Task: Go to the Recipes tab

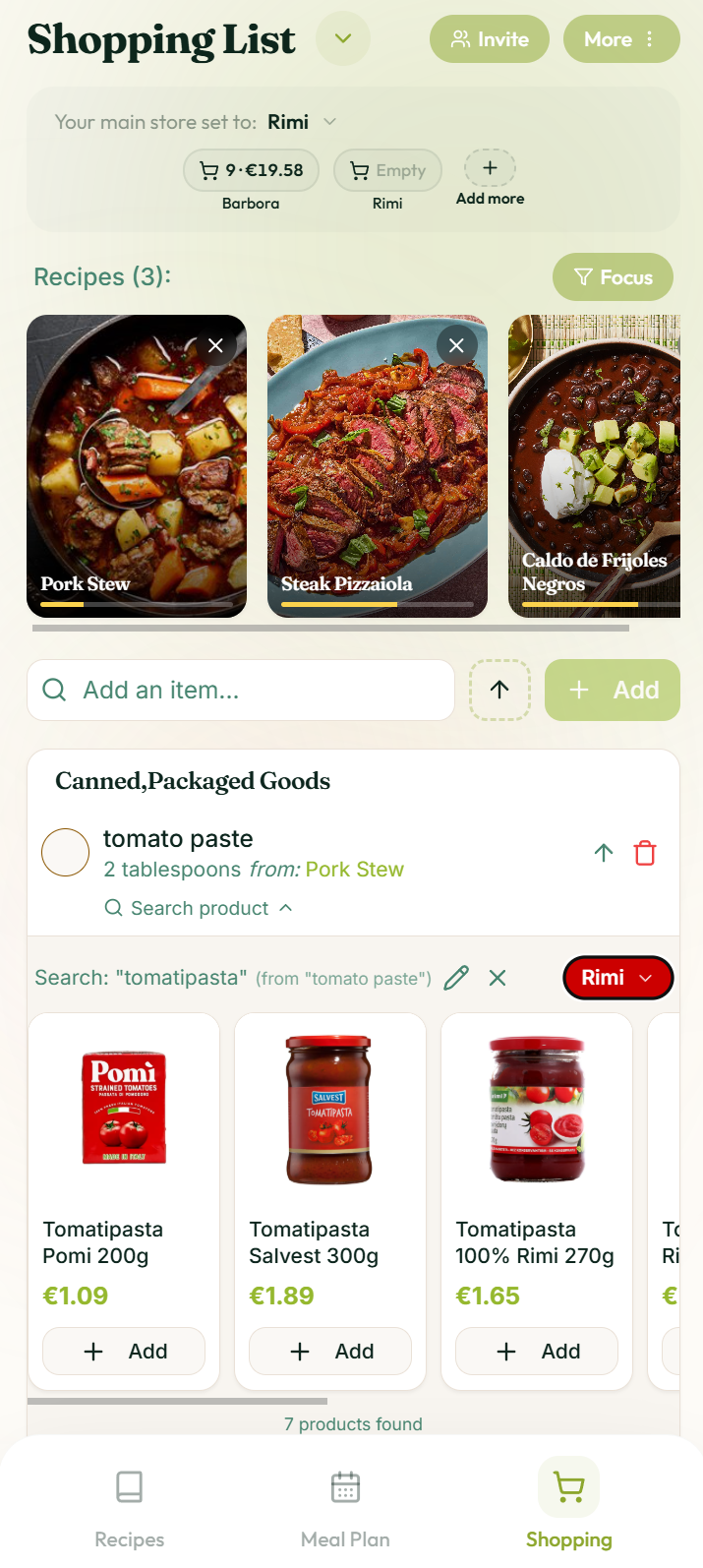Action: [x=130, y=1505]
